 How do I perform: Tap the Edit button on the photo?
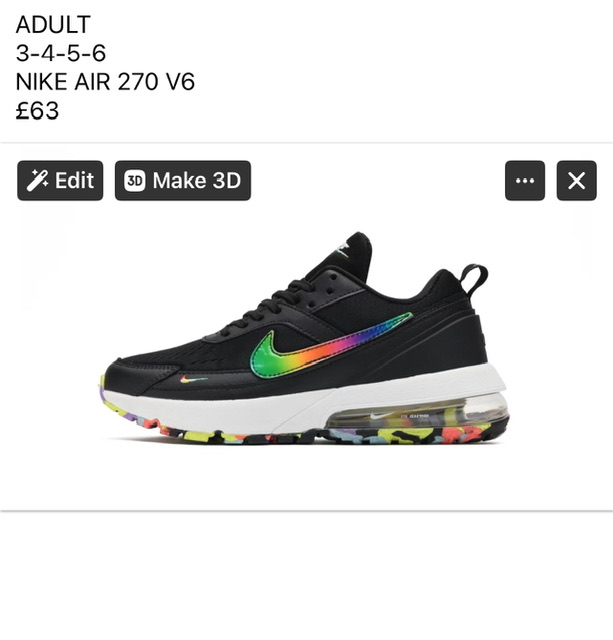click(x=60, y=181)
